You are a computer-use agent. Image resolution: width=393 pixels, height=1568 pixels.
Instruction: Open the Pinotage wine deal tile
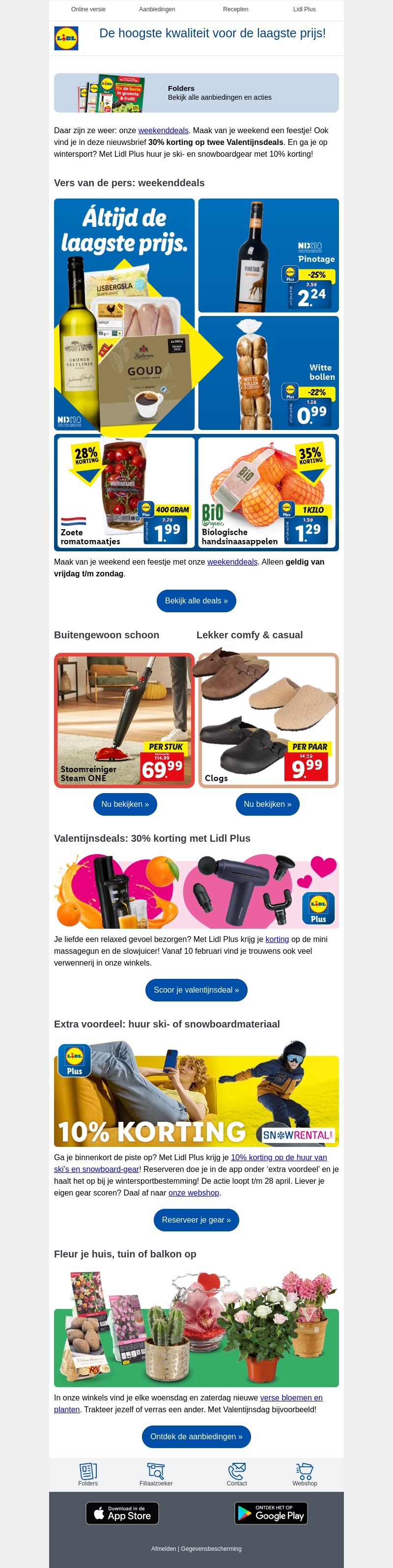[268, 256]
